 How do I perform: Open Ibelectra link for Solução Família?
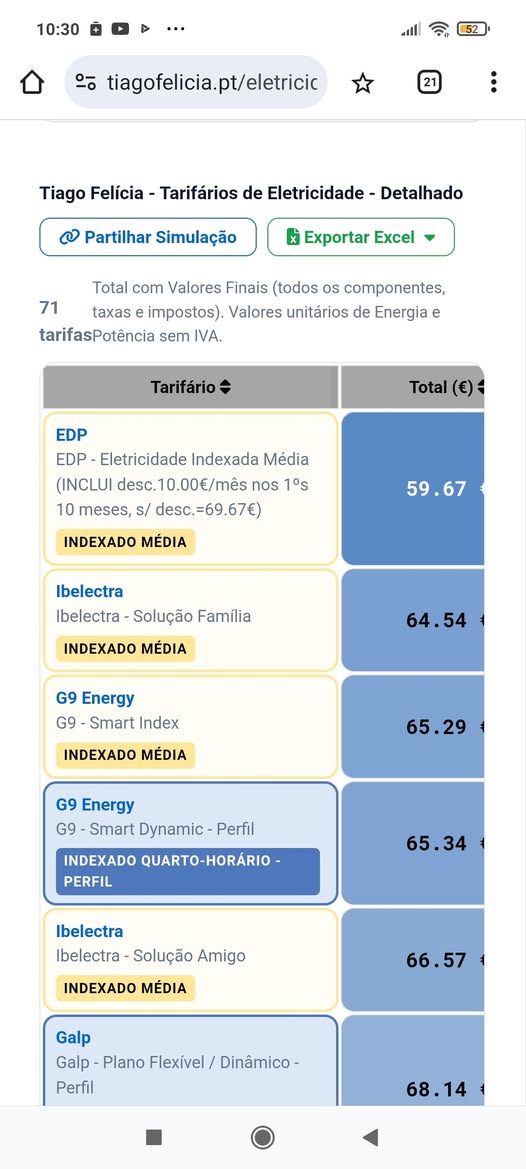[89, 591]
